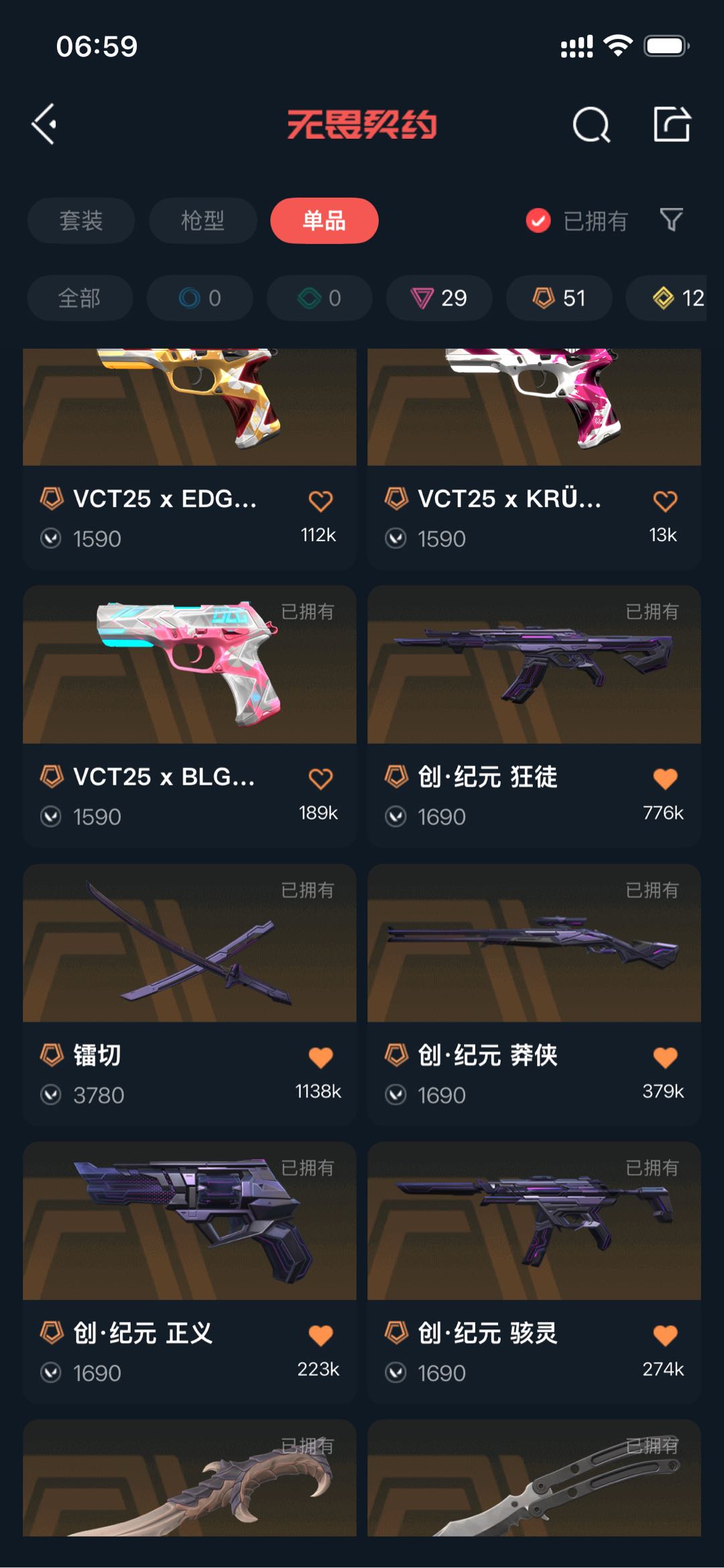Filter by the rarity chip showing 51
Image resolution: width=724 pixels, height=1568 pixels.
(559, 298)
